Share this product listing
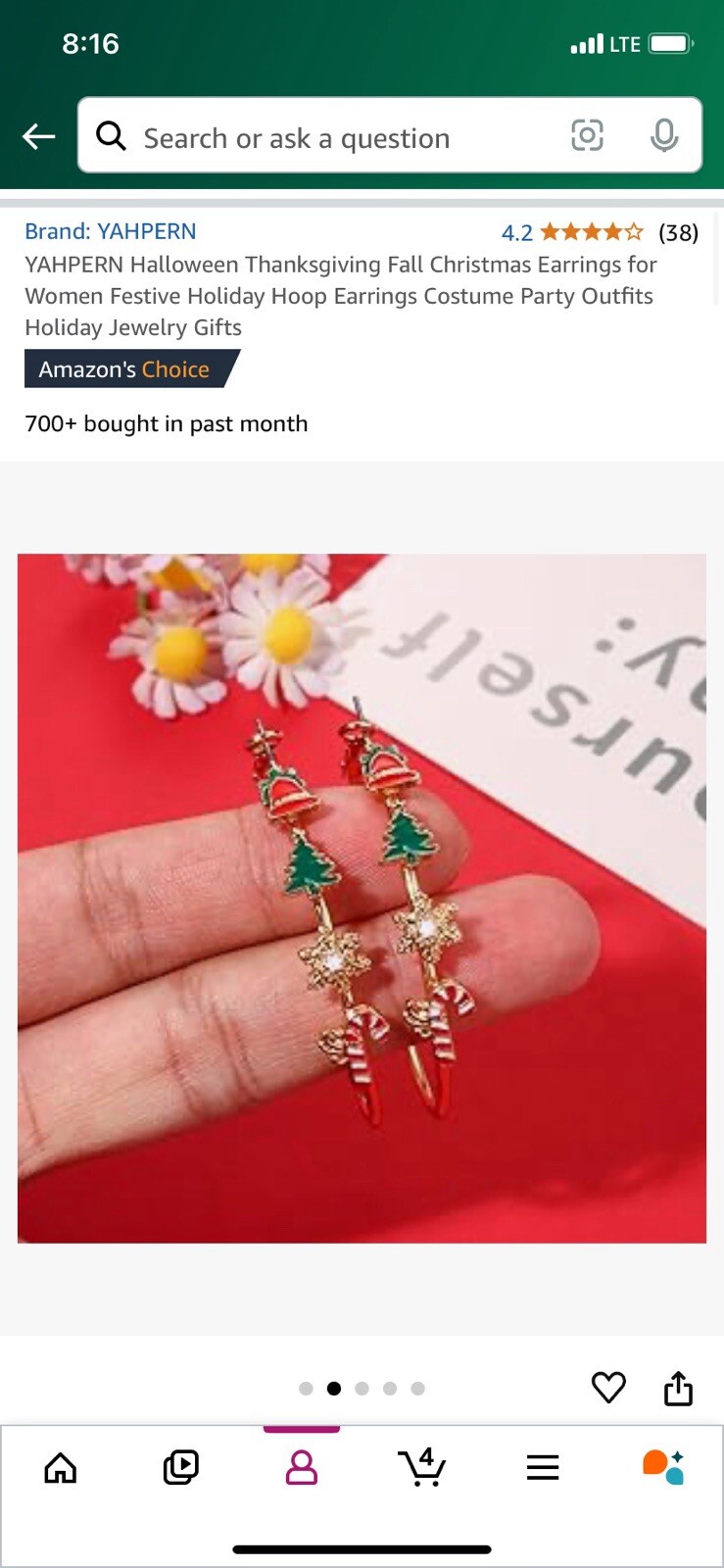 pos(678,1388)
